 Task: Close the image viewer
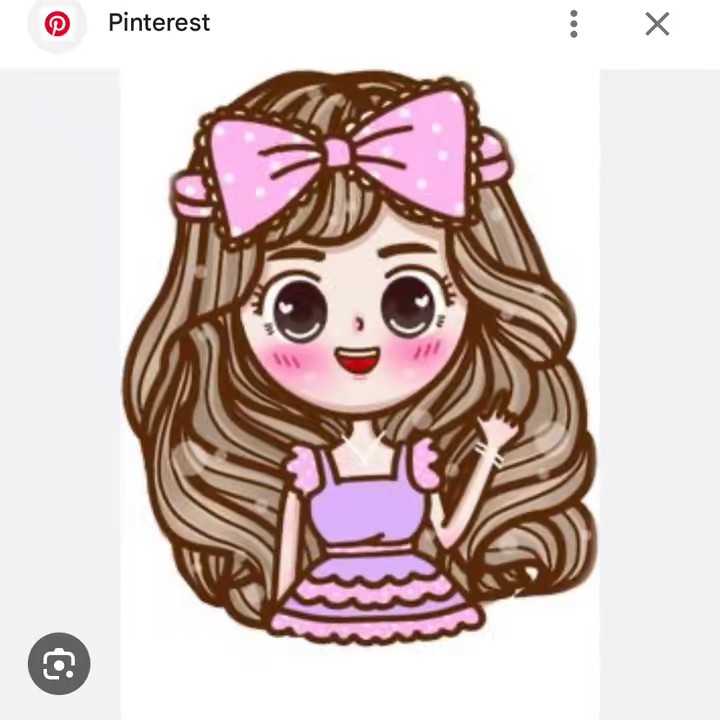(657, 24)
